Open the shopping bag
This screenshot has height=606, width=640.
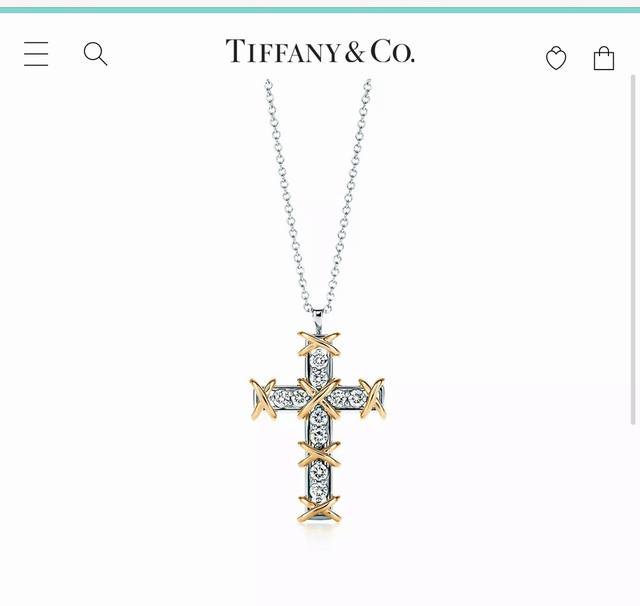[604, 58]
